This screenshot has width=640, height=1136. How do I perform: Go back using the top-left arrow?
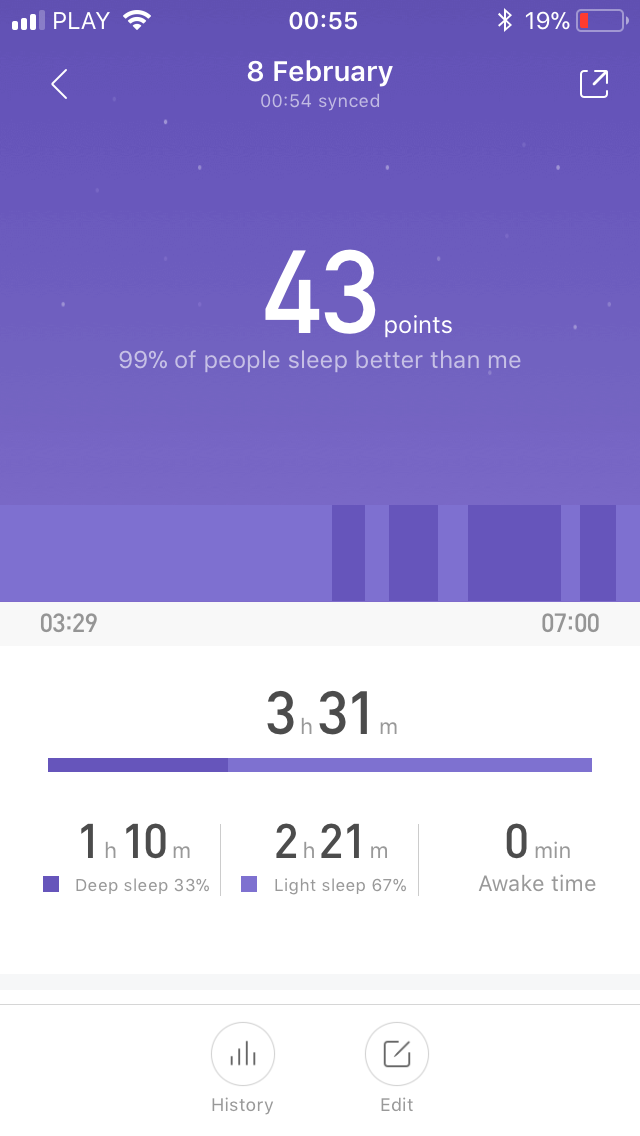tap(60, 85)
